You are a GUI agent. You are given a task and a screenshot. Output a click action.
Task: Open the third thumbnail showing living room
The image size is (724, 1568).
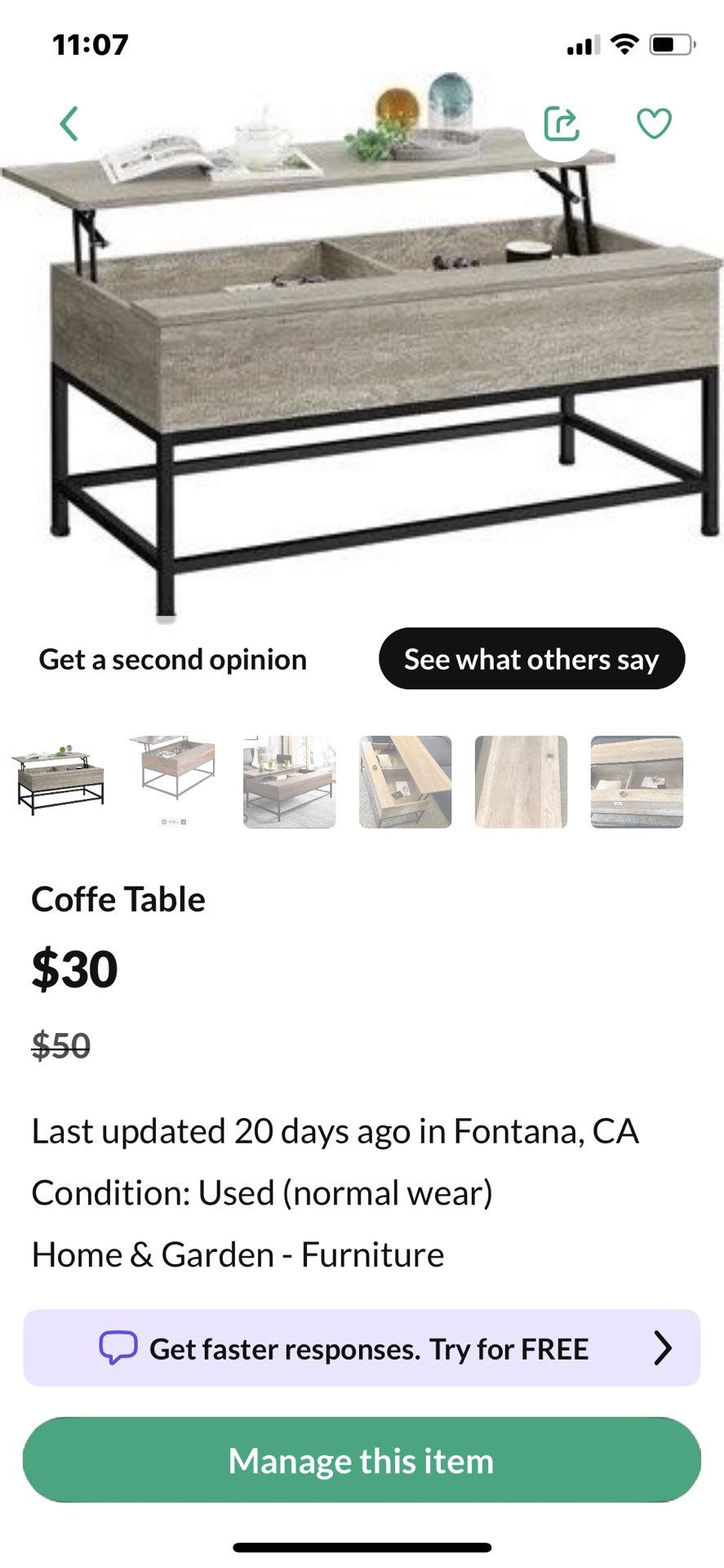(290, 782)
